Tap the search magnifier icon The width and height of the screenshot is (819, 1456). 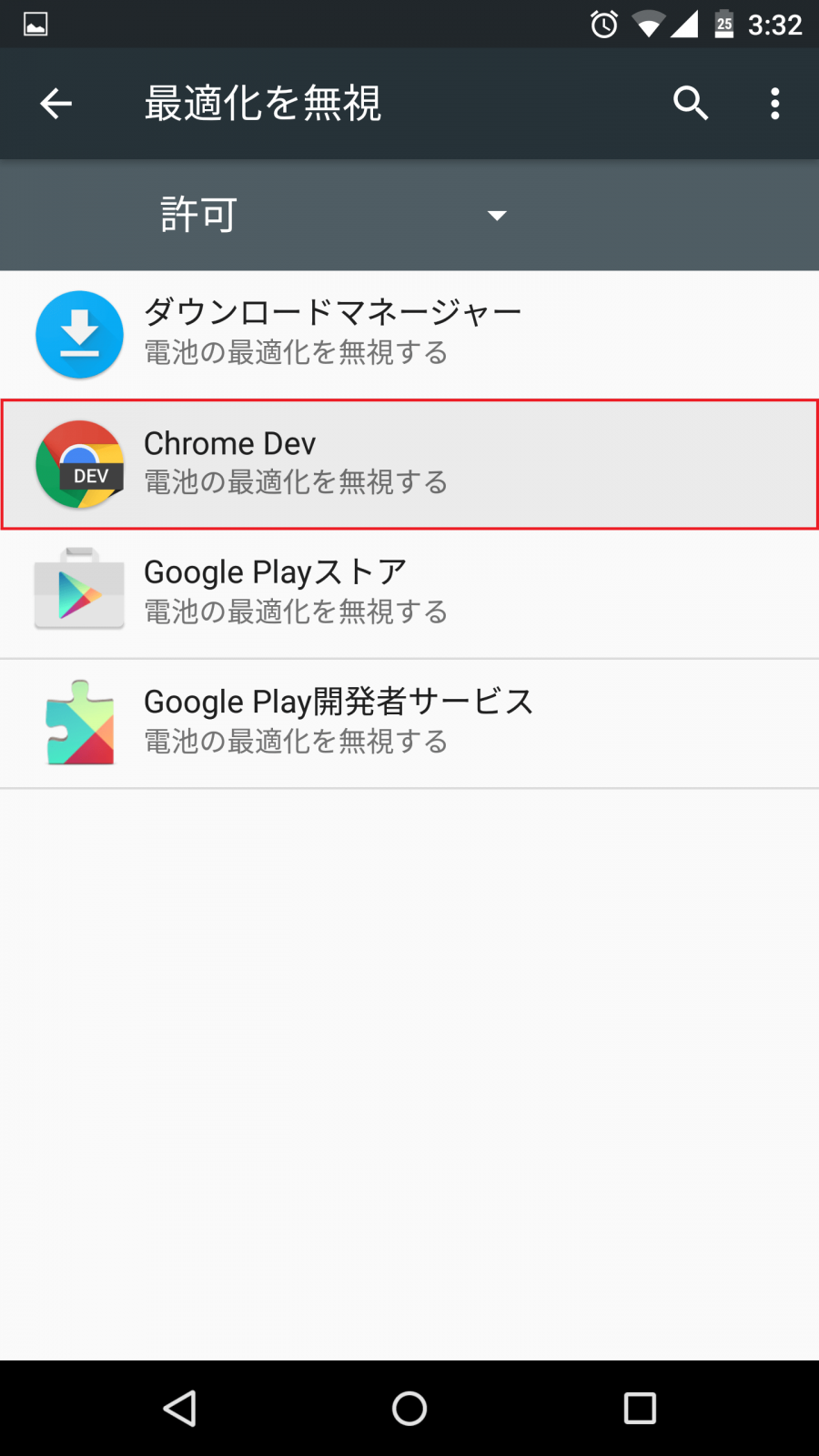point(690,103)
